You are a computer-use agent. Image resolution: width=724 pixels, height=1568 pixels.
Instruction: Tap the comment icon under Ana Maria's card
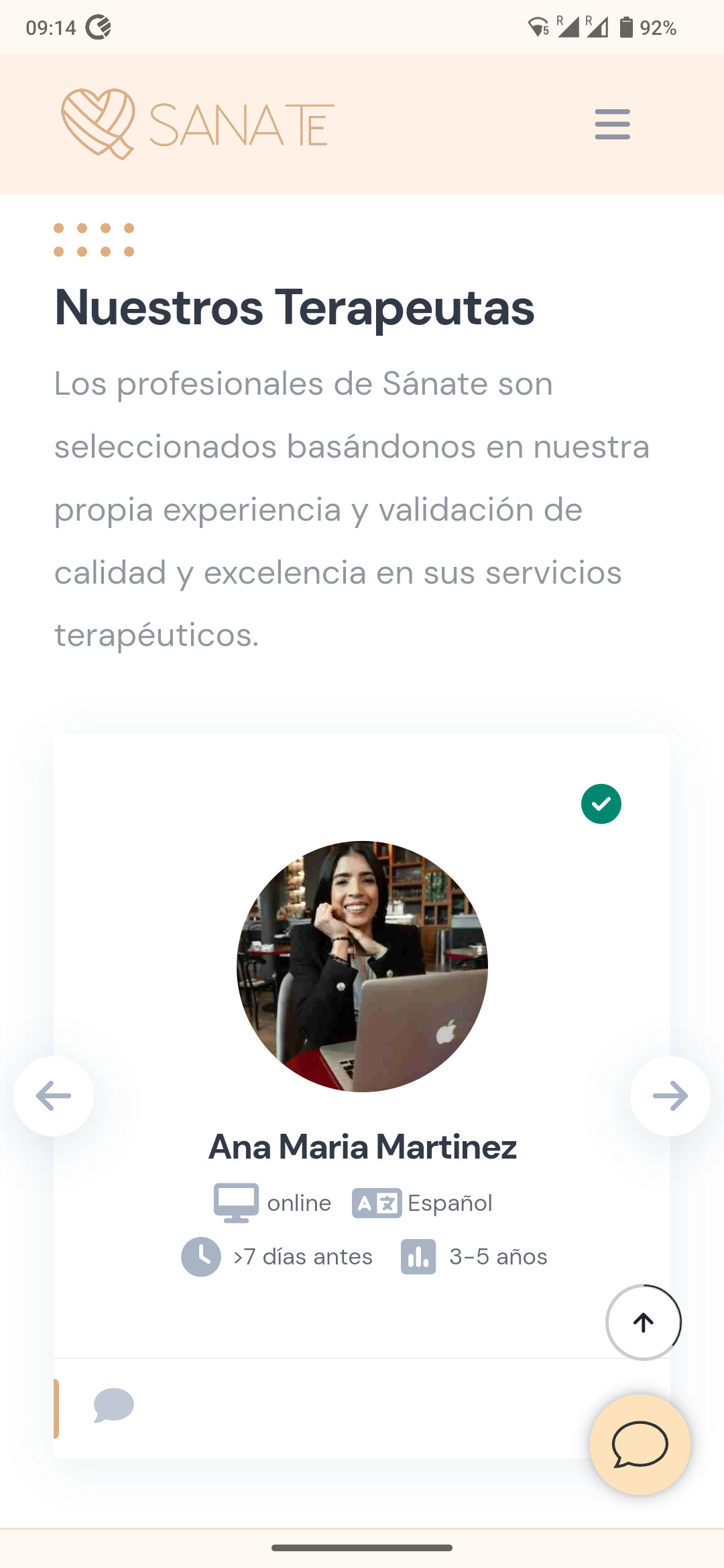[x=113, y=1405]
